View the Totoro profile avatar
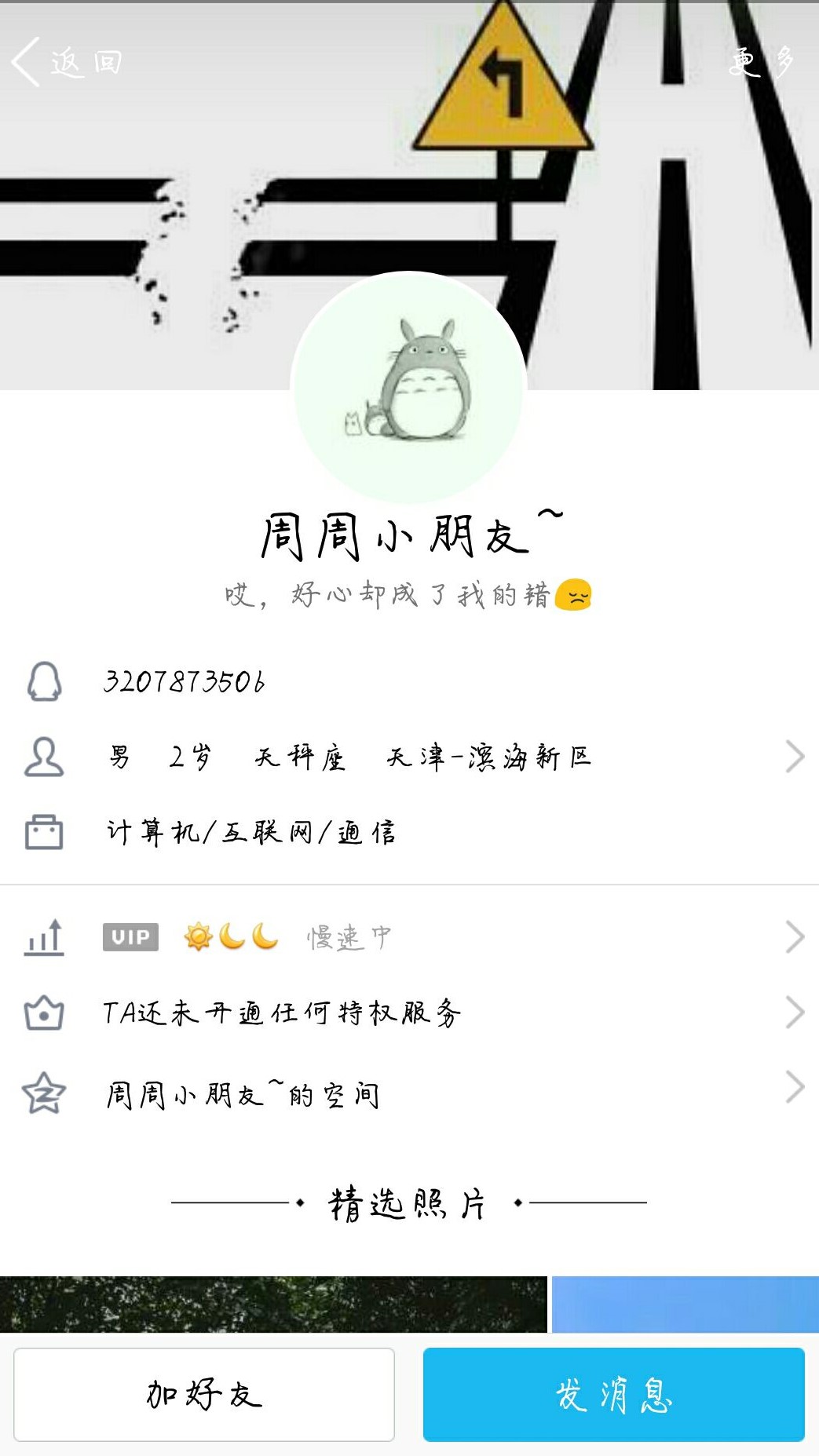 coord(408,387)
